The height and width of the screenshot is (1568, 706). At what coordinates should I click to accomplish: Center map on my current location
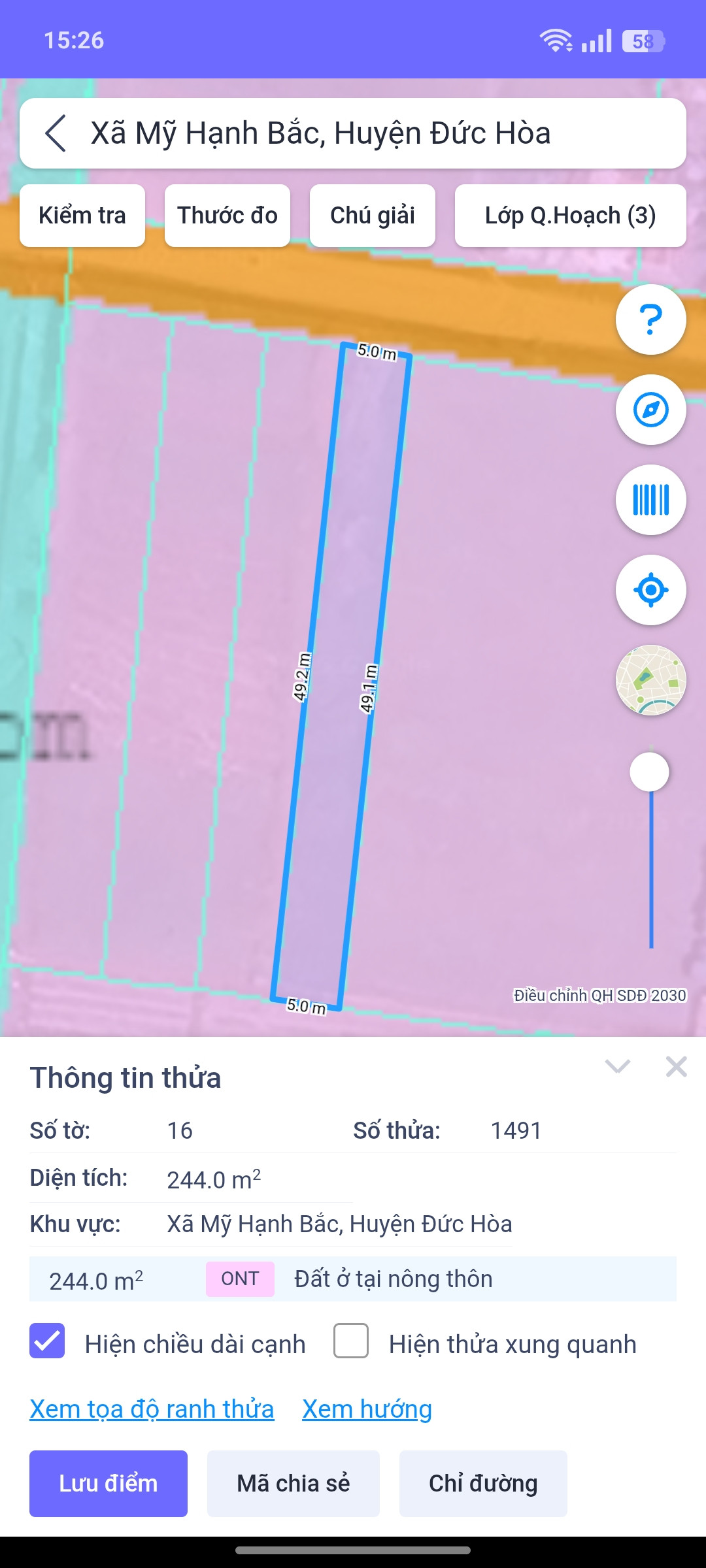coord(650,590)
